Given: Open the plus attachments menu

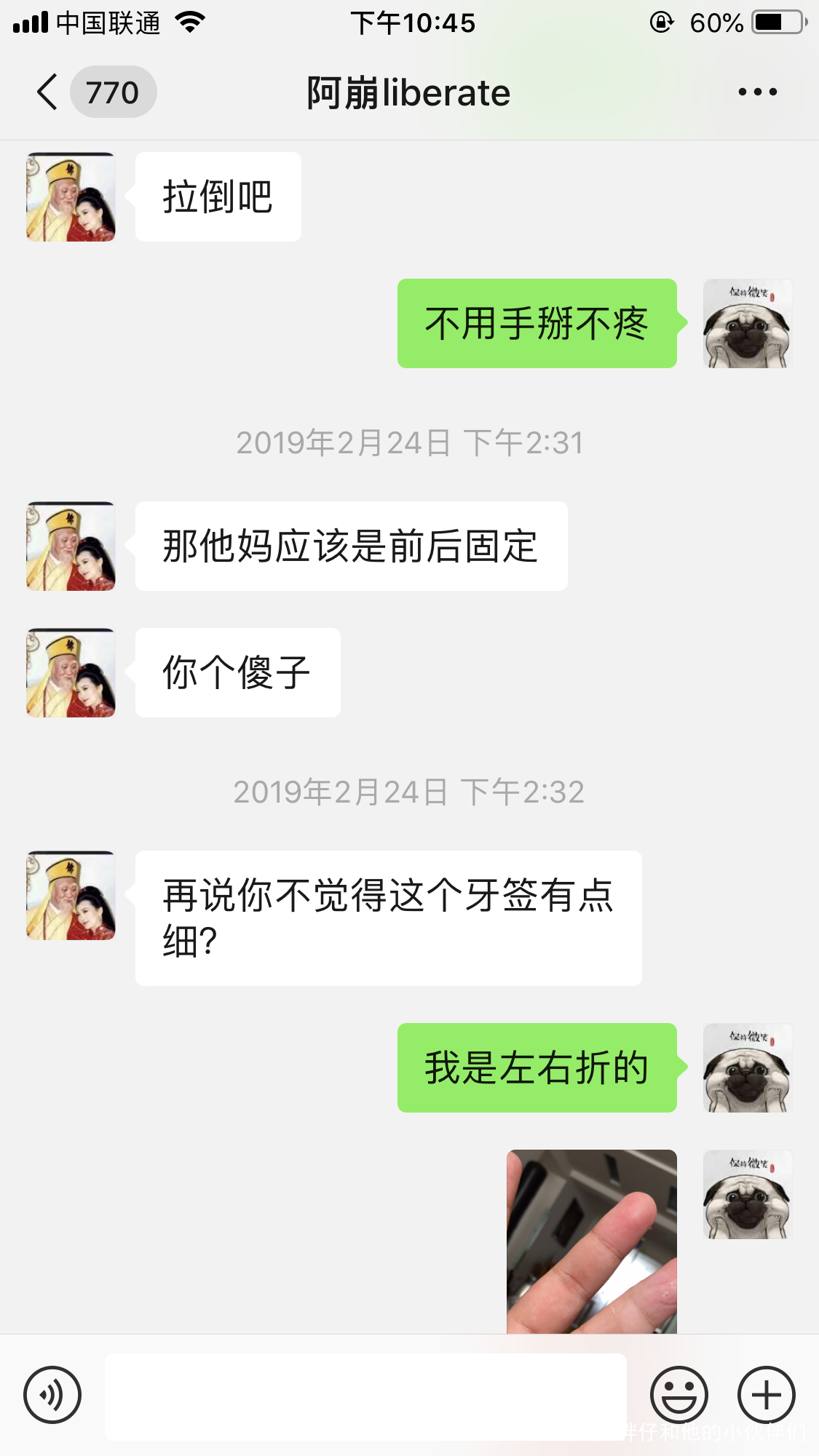Looking at the screenshot, I should pyautogui.click(x=766, y=1395).
